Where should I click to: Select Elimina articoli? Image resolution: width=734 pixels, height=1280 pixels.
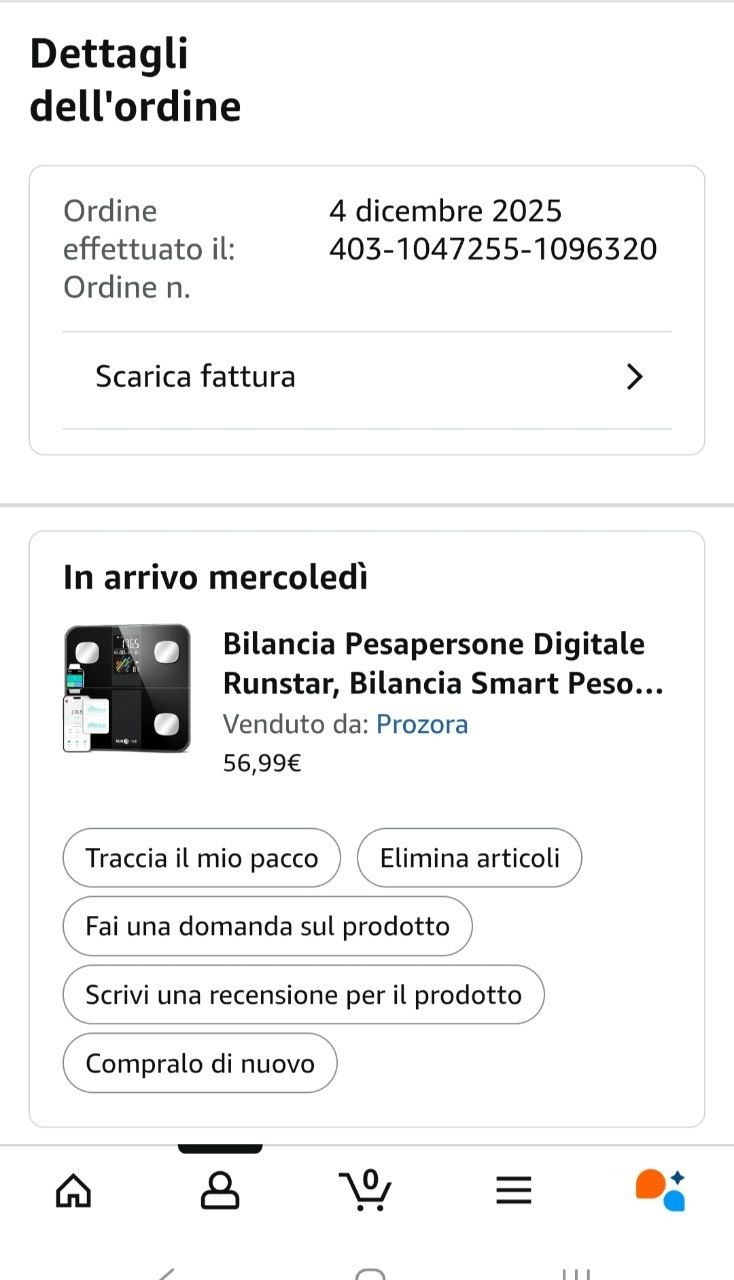pyautogui.click(x=469, y=858)
